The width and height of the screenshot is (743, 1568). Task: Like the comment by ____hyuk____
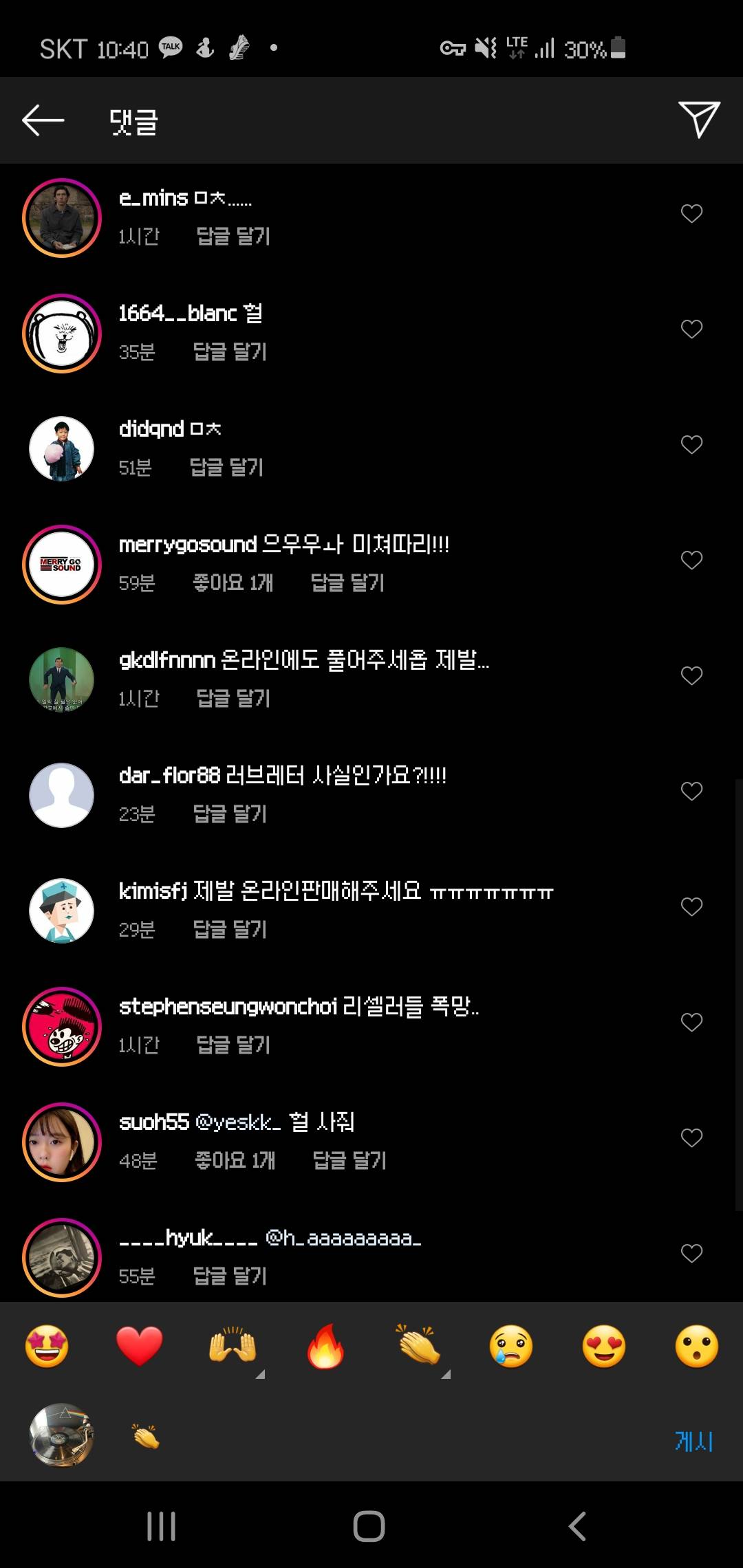coord(691,1254)
